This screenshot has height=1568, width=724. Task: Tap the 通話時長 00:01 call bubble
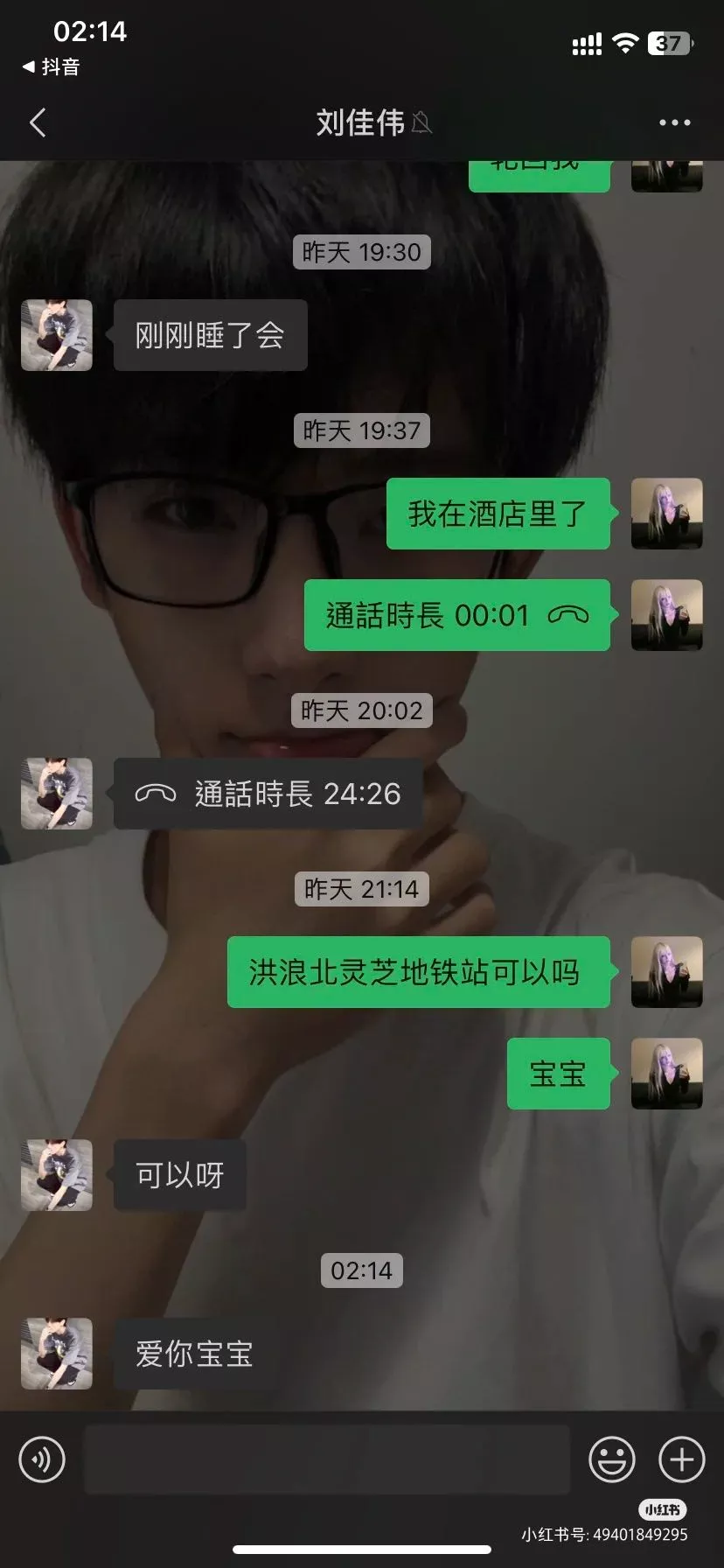click(x=456, y=615)
